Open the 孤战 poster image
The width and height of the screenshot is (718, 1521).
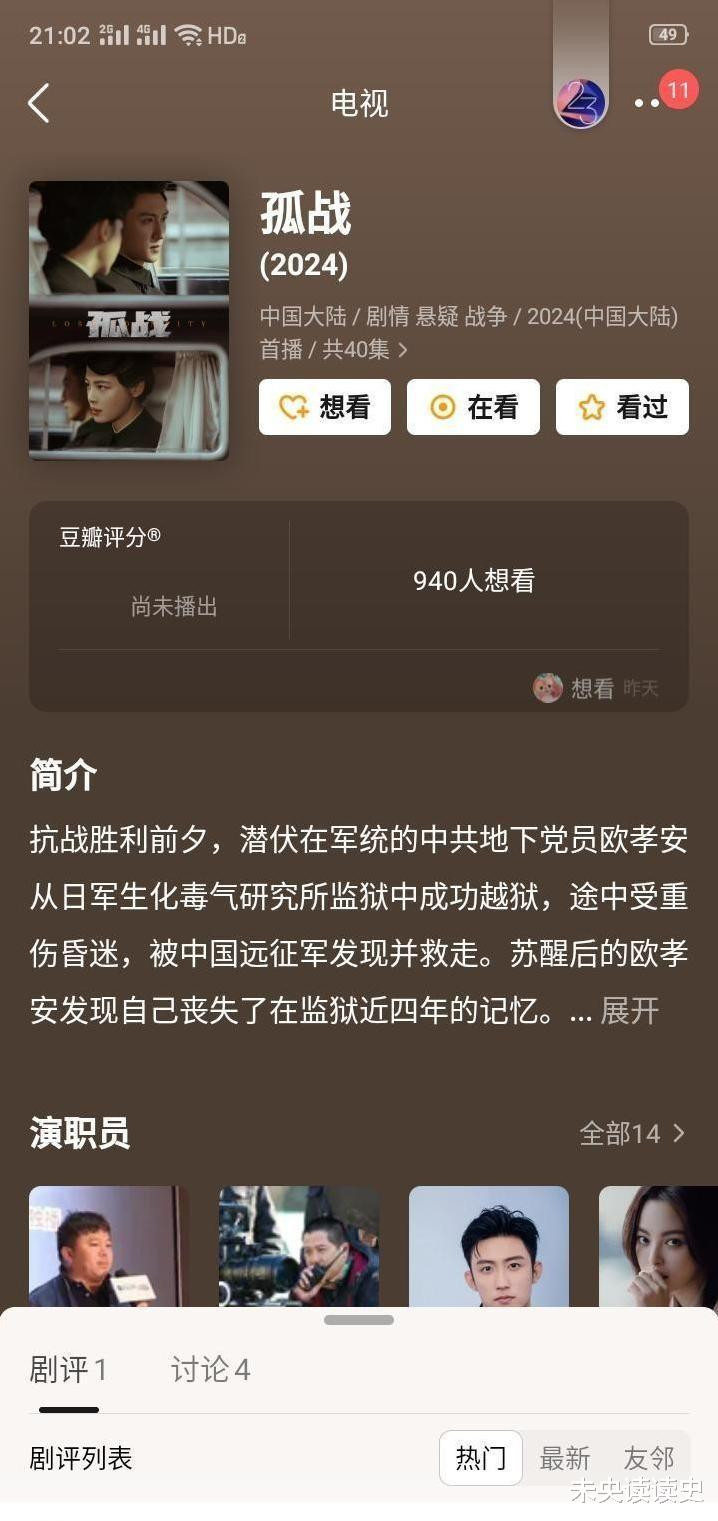click(129, 320)
